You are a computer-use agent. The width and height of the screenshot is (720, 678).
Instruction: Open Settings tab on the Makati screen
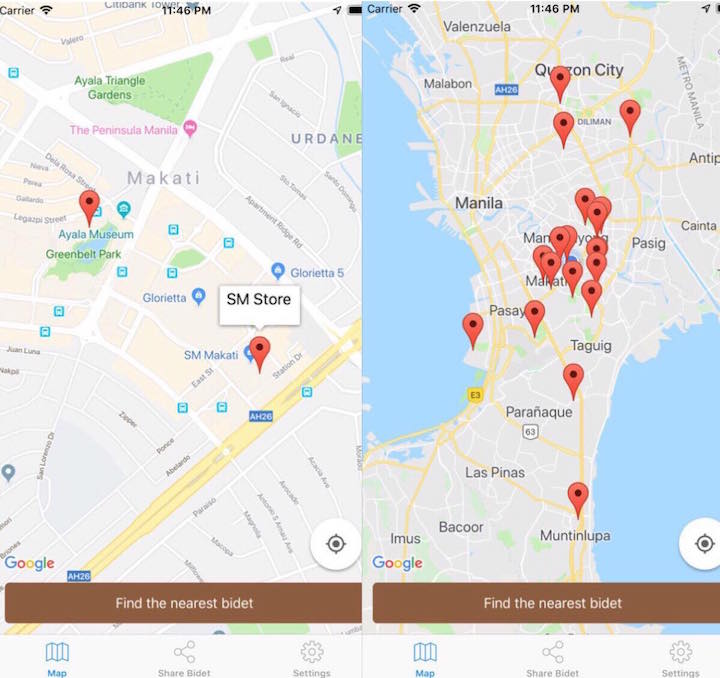[x=312, y=658]
